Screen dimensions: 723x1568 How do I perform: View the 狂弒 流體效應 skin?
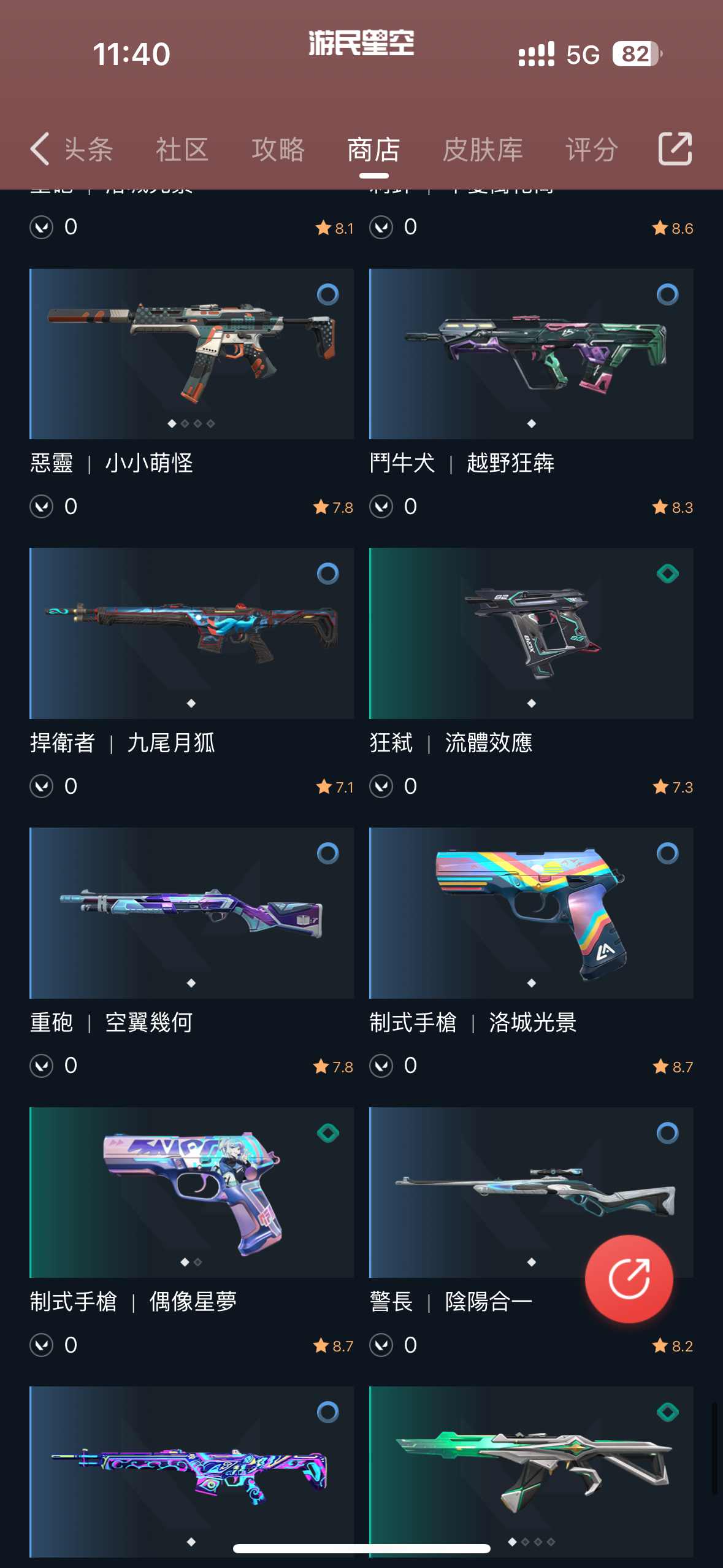531,633
